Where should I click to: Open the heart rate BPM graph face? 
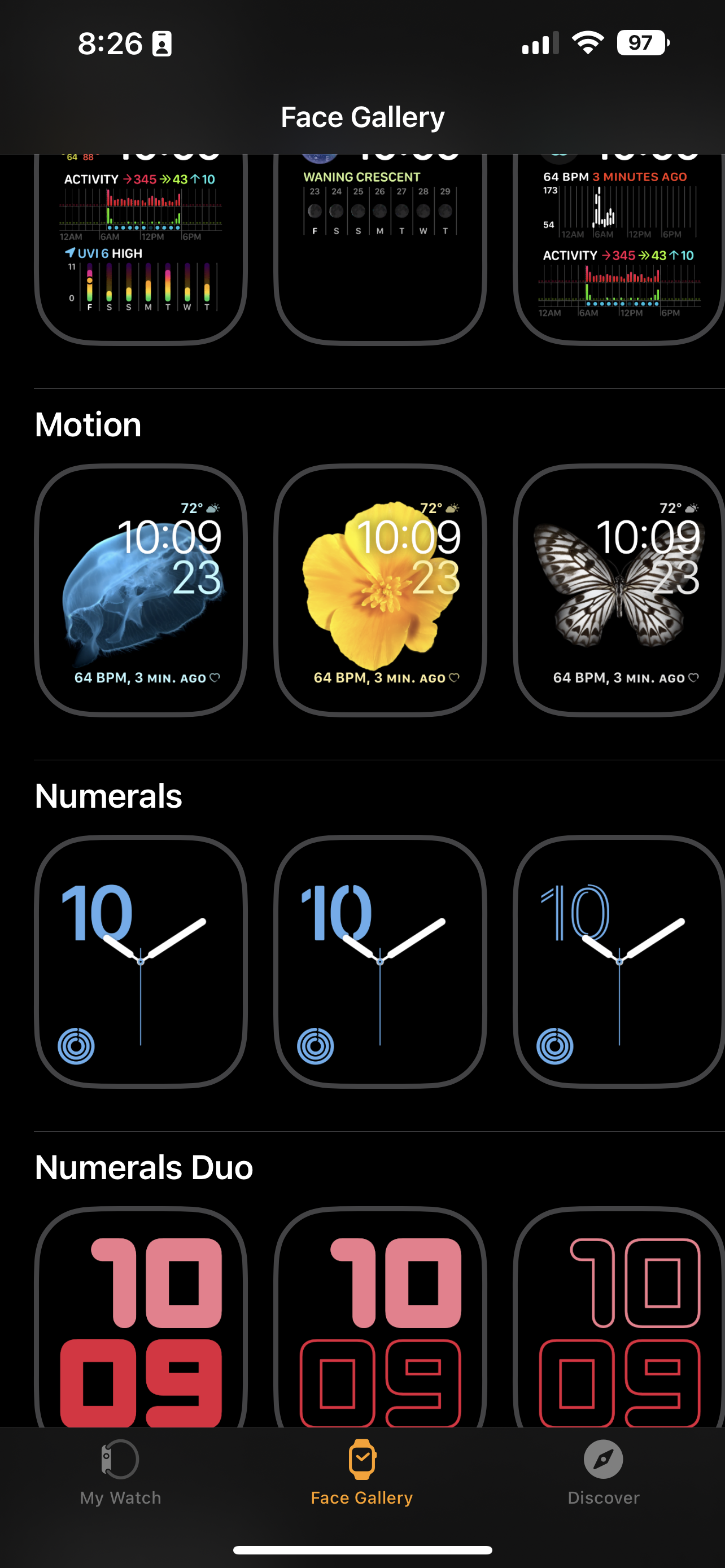(x=618, y=247)
